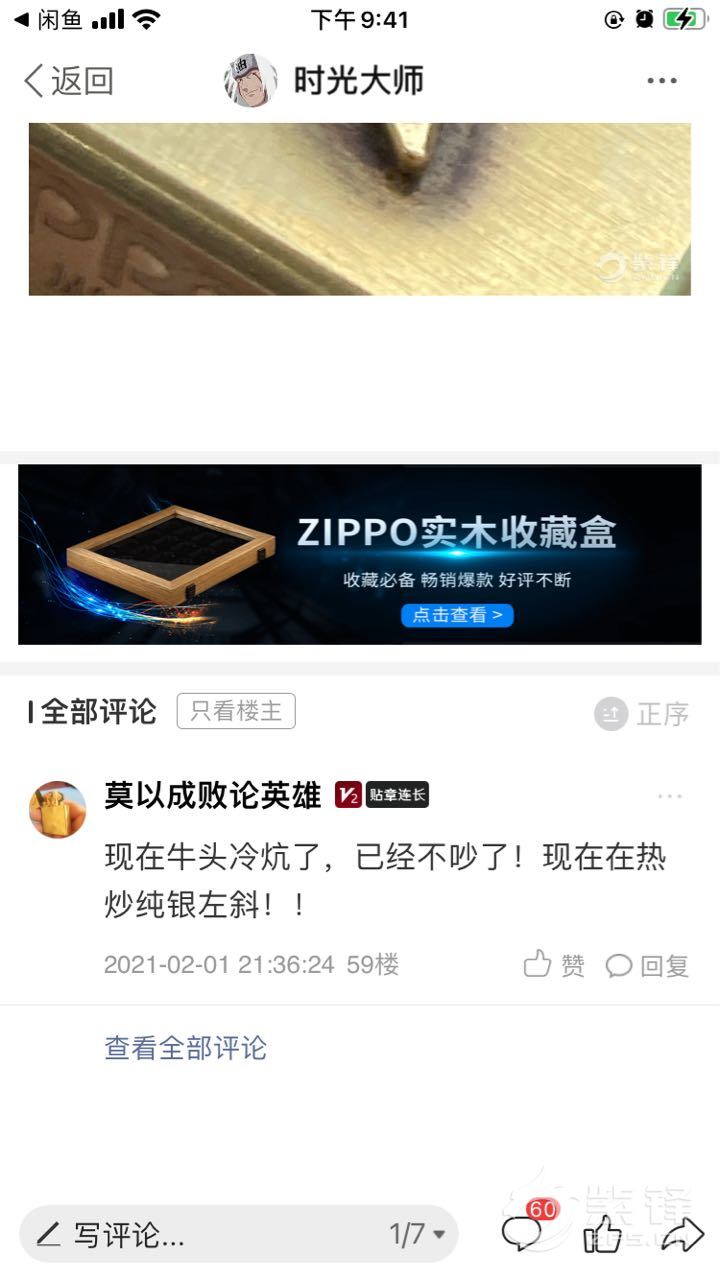The width and height of the screenshot is (720, 1280).
Task: Share this post
Action: (x=682, y=1234)
